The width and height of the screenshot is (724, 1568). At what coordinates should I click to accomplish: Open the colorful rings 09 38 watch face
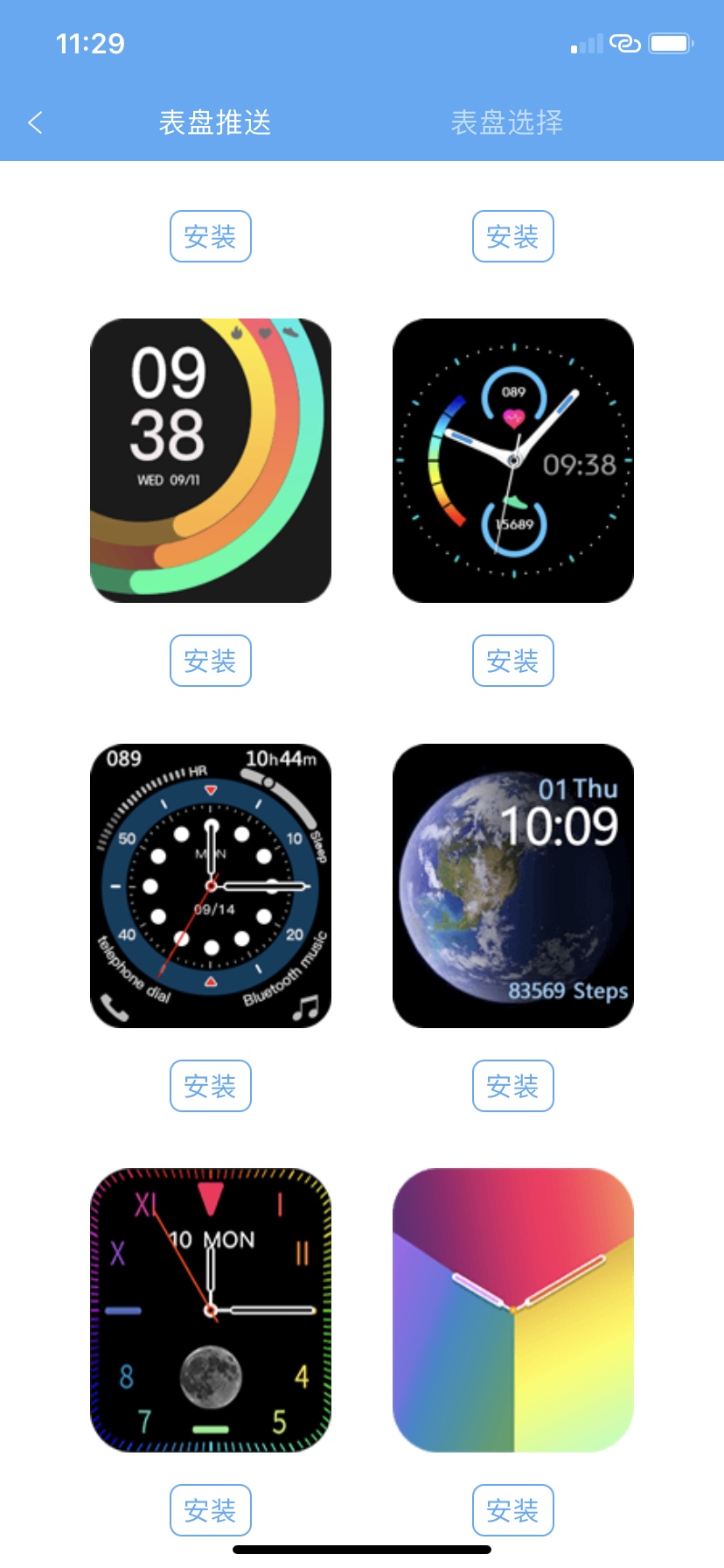tap(211, 460)
